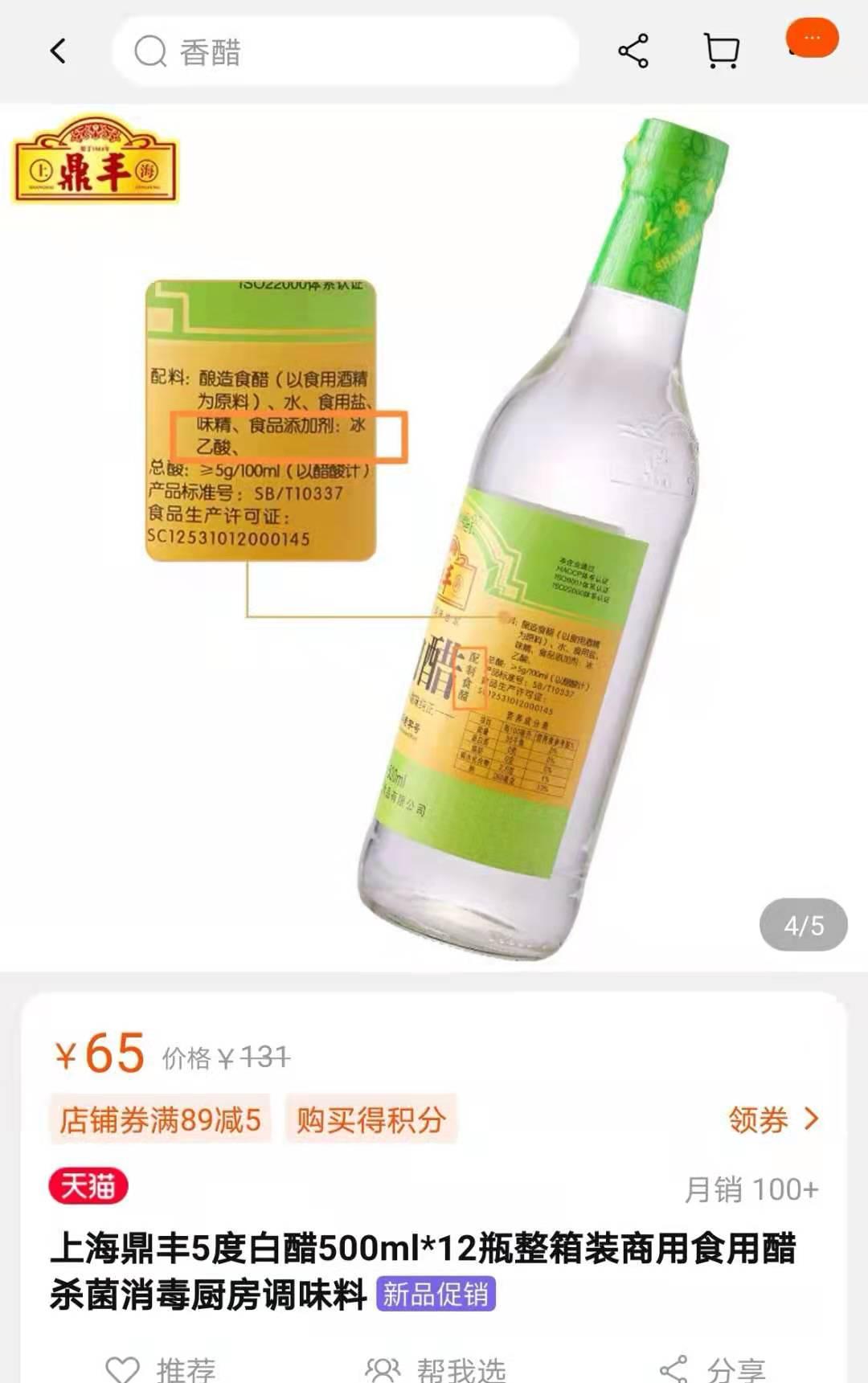The height and width of the screenshot is (1383, 868).
Task: Open the shopping cart
Action: pos(721,51)
